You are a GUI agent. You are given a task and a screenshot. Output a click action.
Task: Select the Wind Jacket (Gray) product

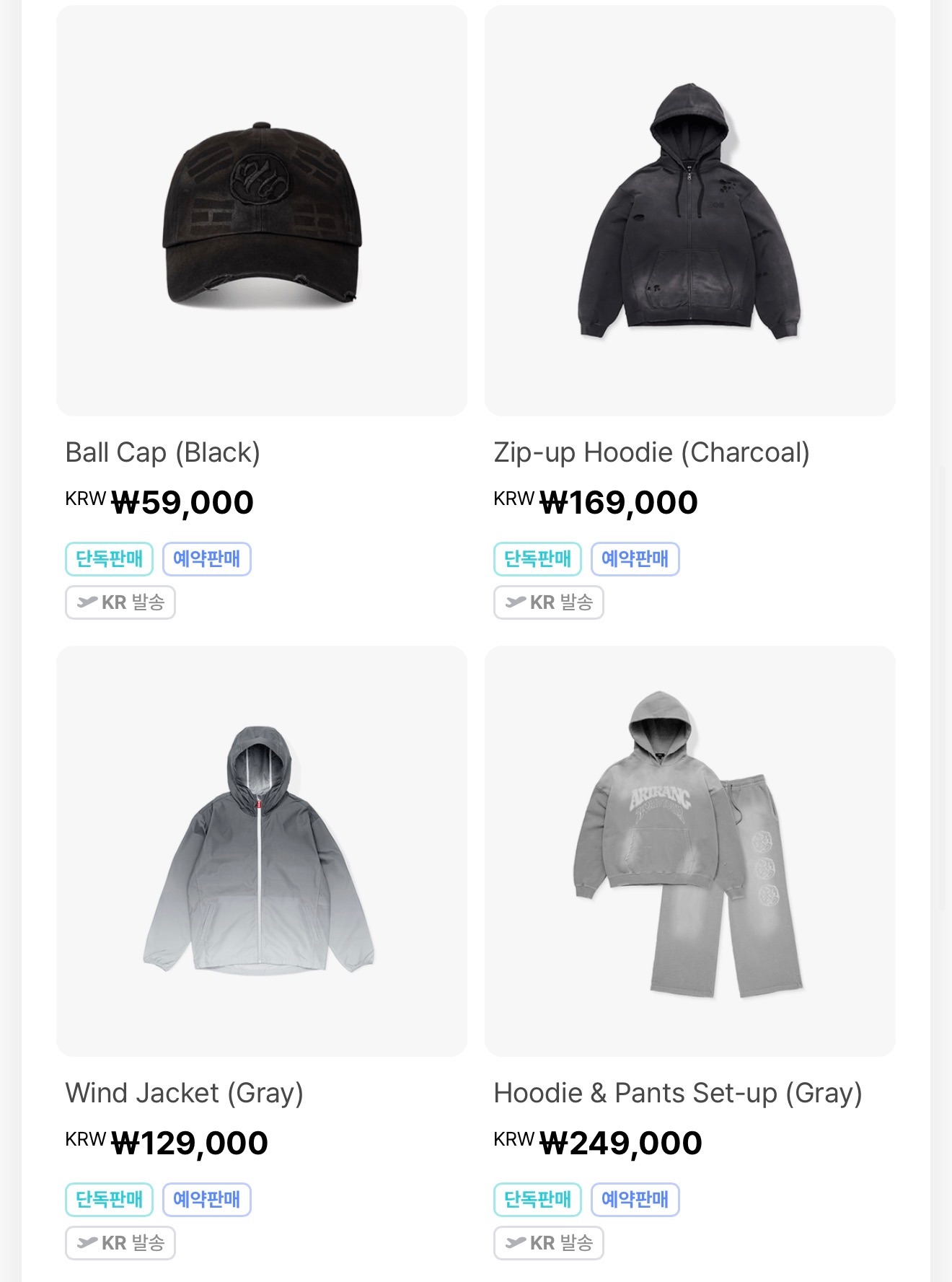click(x=262, y=851)
